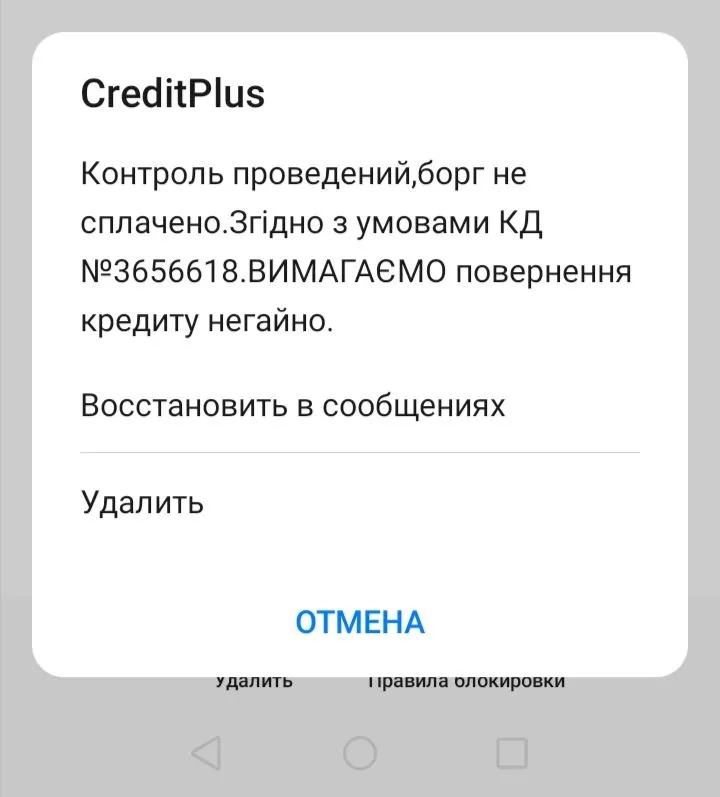The width and height of the screenshot is (720, 797).
Task: Choose Удалить in the dialog
Action: pos(142,501)
